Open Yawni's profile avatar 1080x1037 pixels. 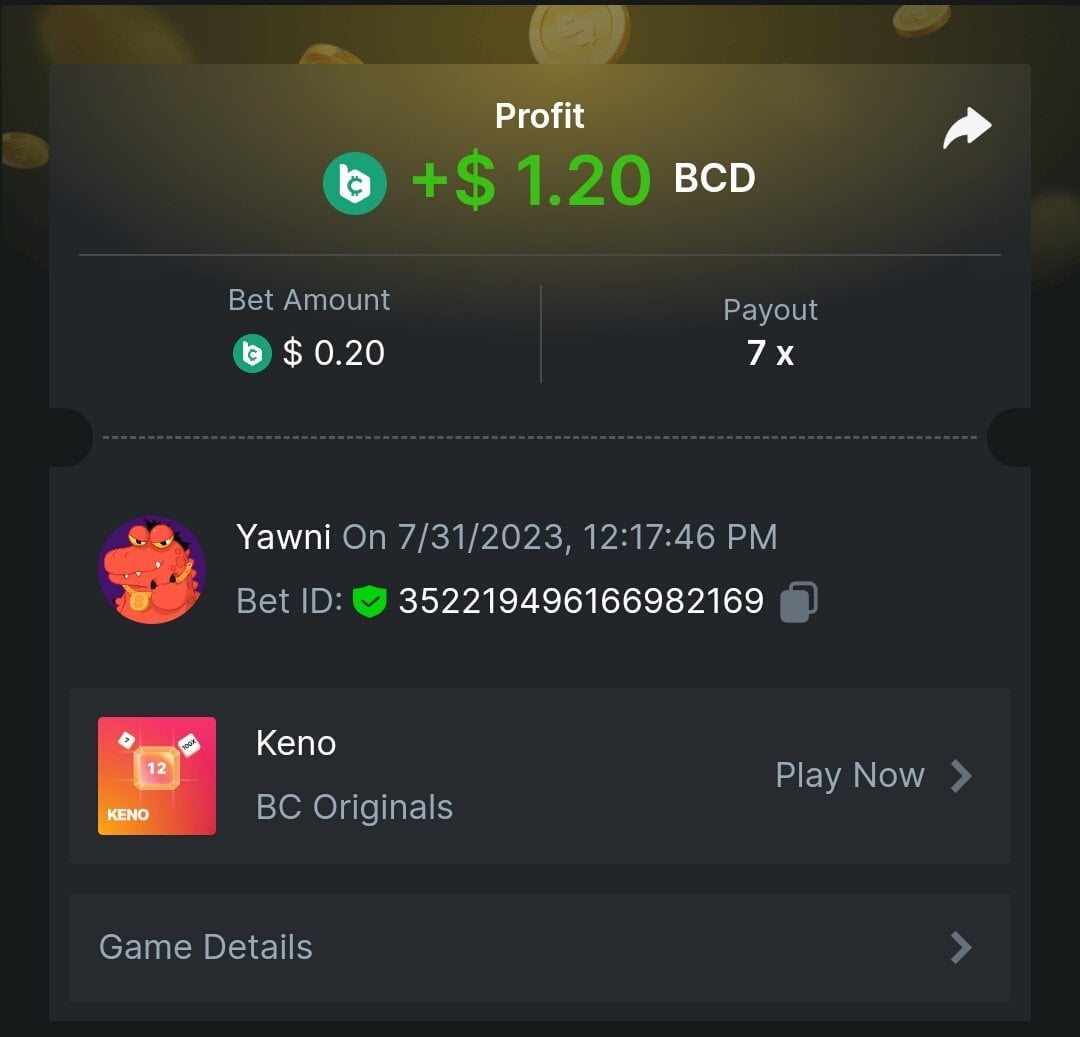tap(152, 570)
